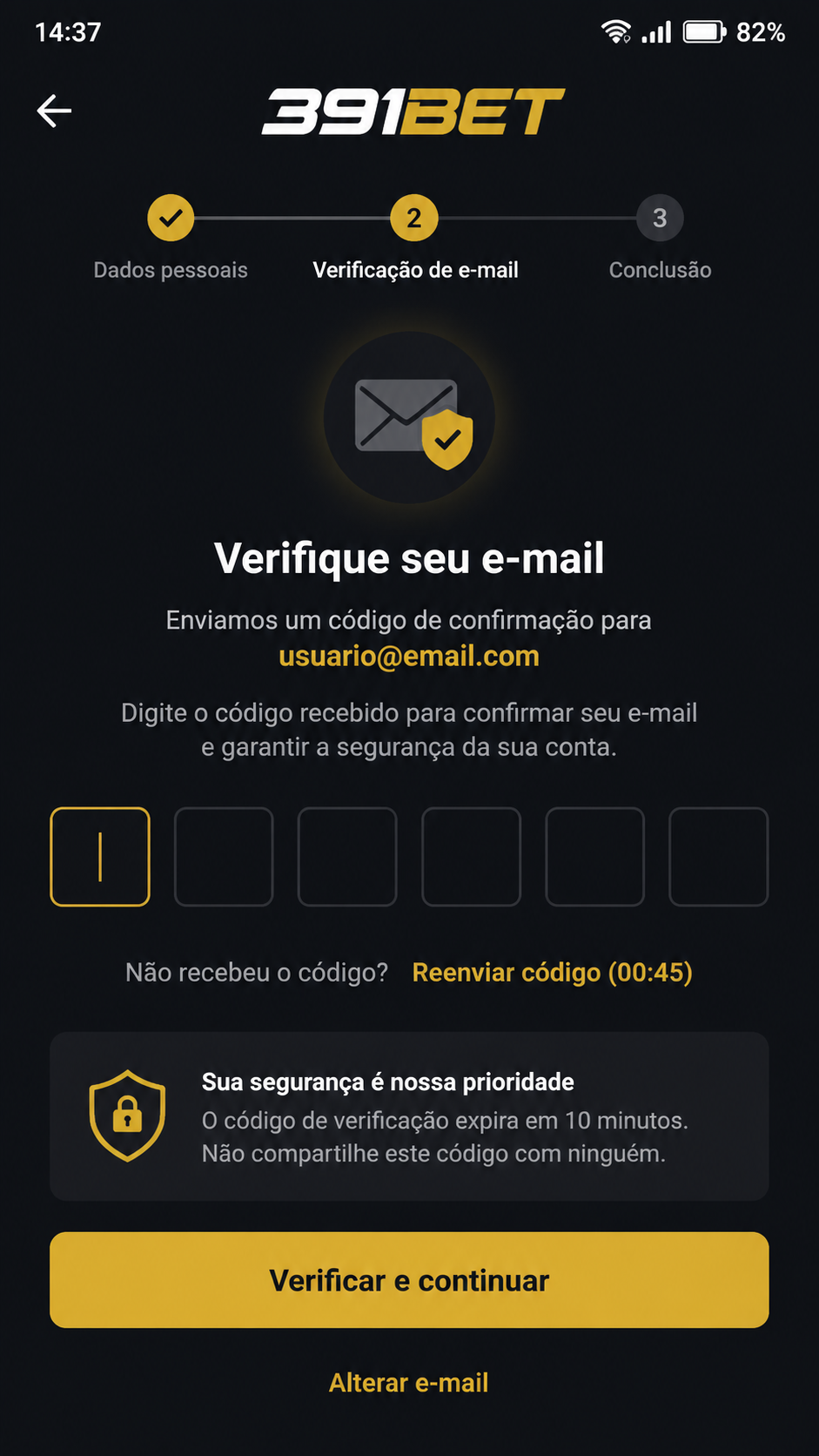Tap Reenviar código to resend code

552,973
